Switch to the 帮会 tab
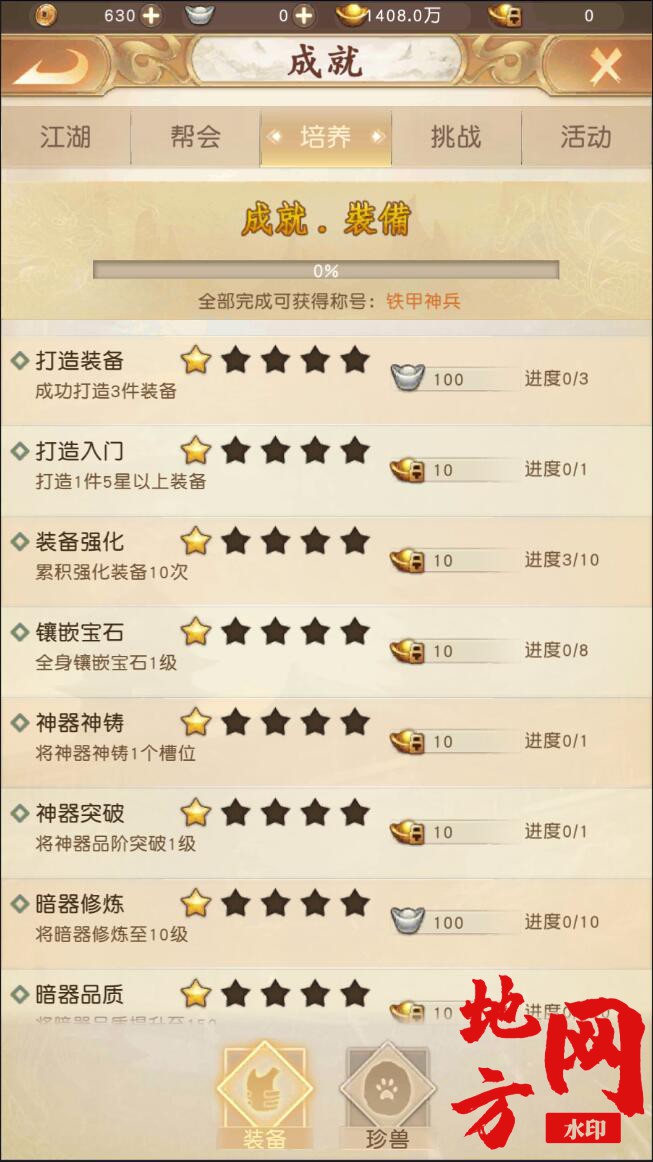The width and height of the screenshot is (653, 1162). pyautogui.click(x=196, y=137)
